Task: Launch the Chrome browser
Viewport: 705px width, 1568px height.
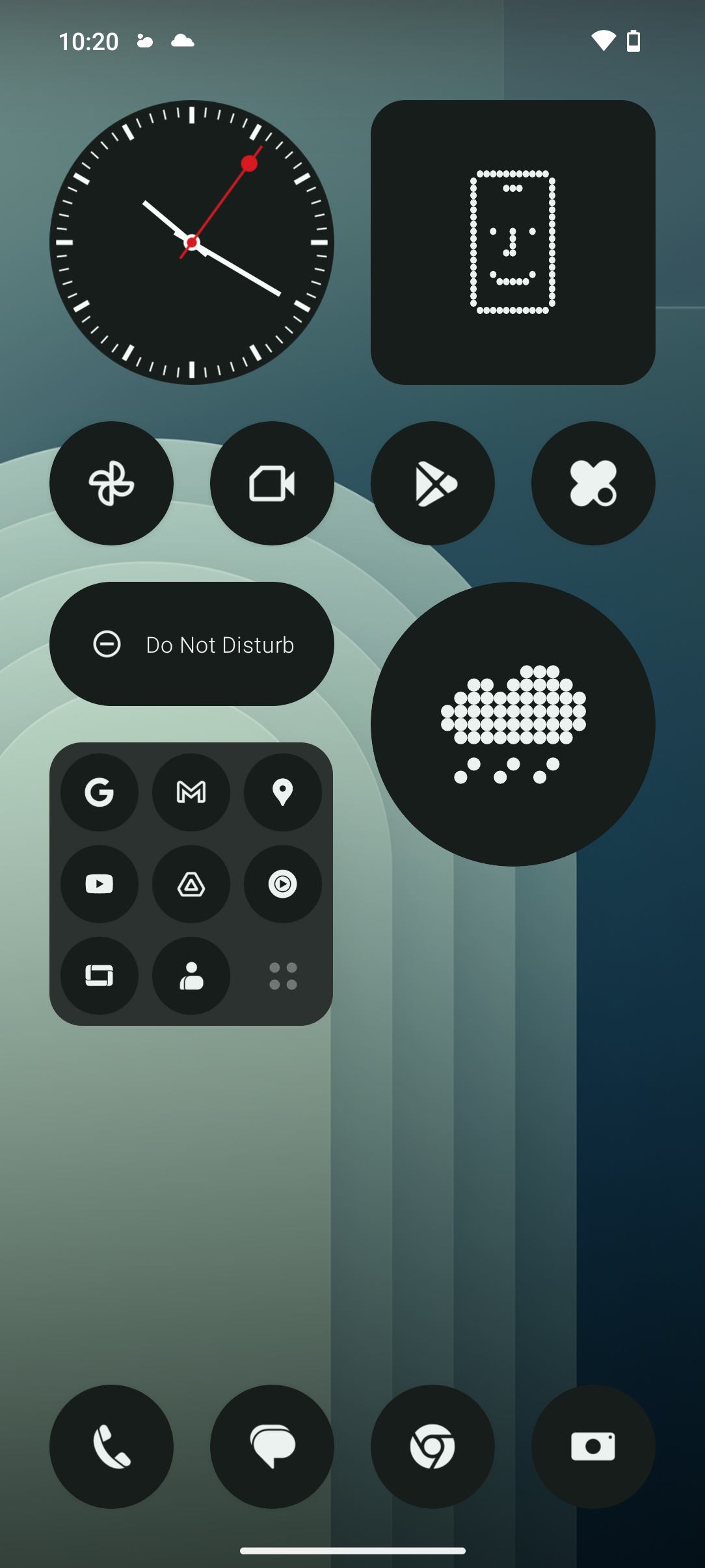Action: tap(432, 1446)
